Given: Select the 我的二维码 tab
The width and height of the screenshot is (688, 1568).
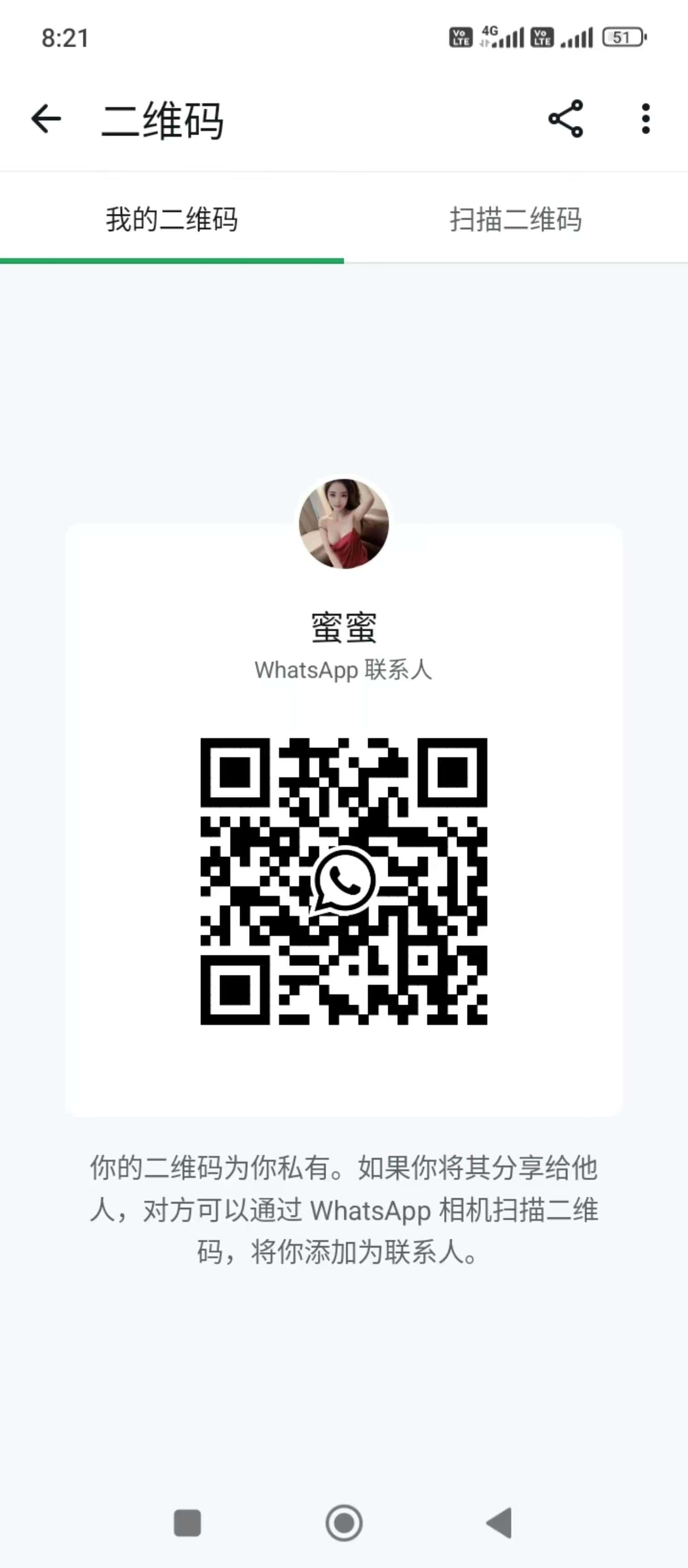Looking at the screenshot, I should [x=172, y=219].
